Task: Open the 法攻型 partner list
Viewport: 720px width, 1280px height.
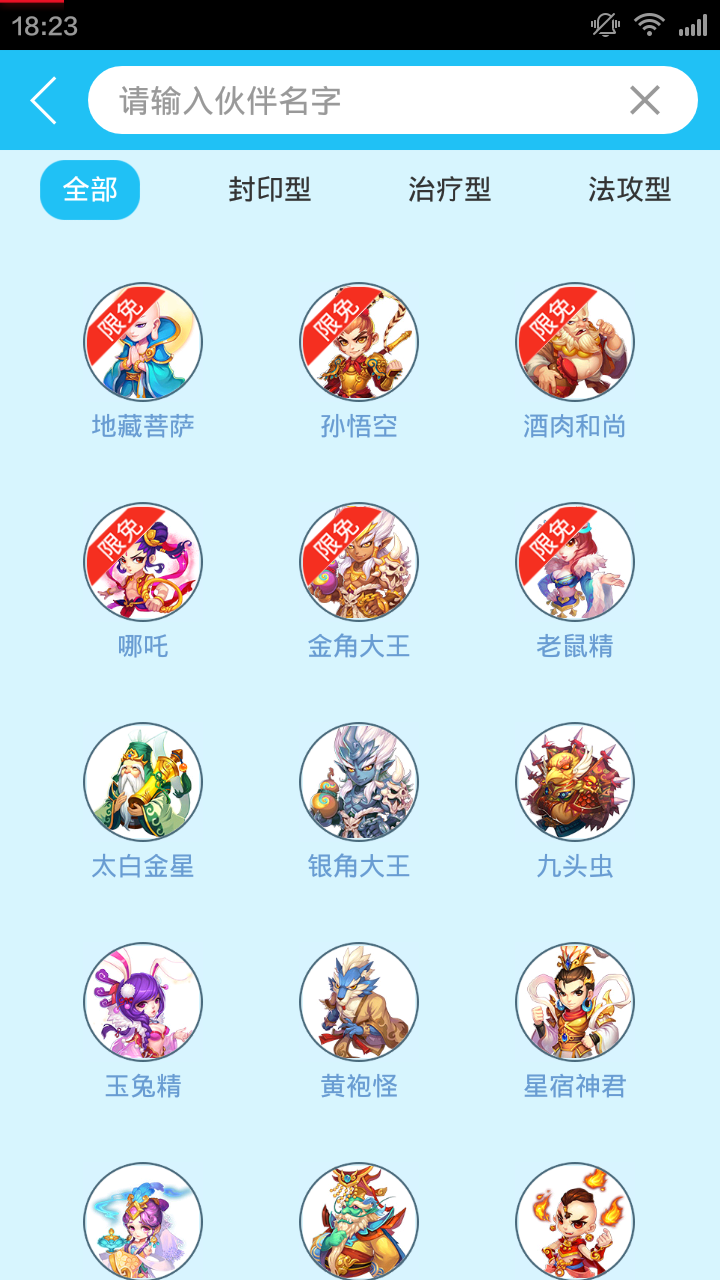Action: [x=628, y=188]
